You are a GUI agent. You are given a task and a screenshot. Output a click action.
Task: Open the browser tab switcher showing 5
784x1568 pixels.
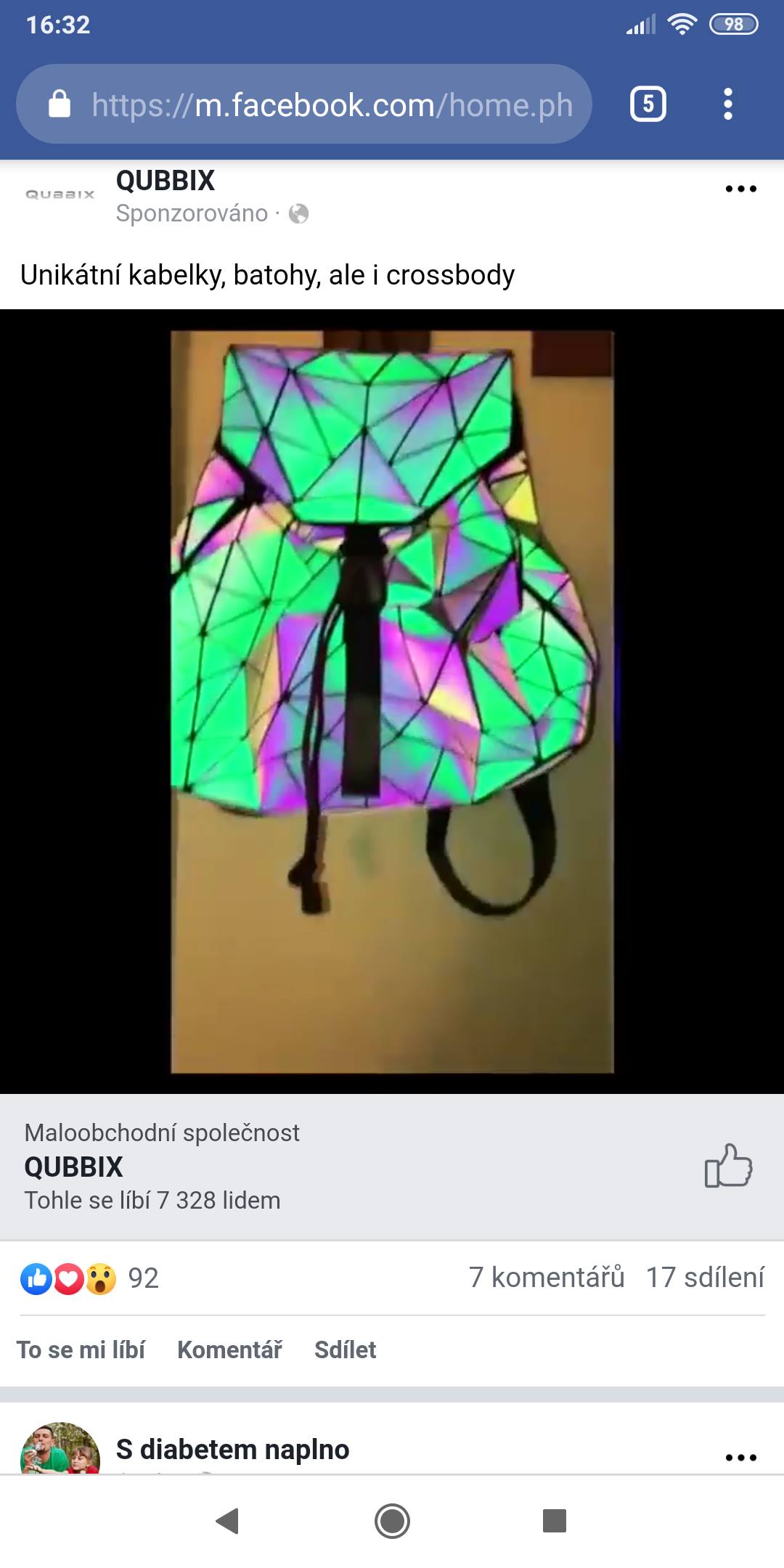click(x=648, y=105)
